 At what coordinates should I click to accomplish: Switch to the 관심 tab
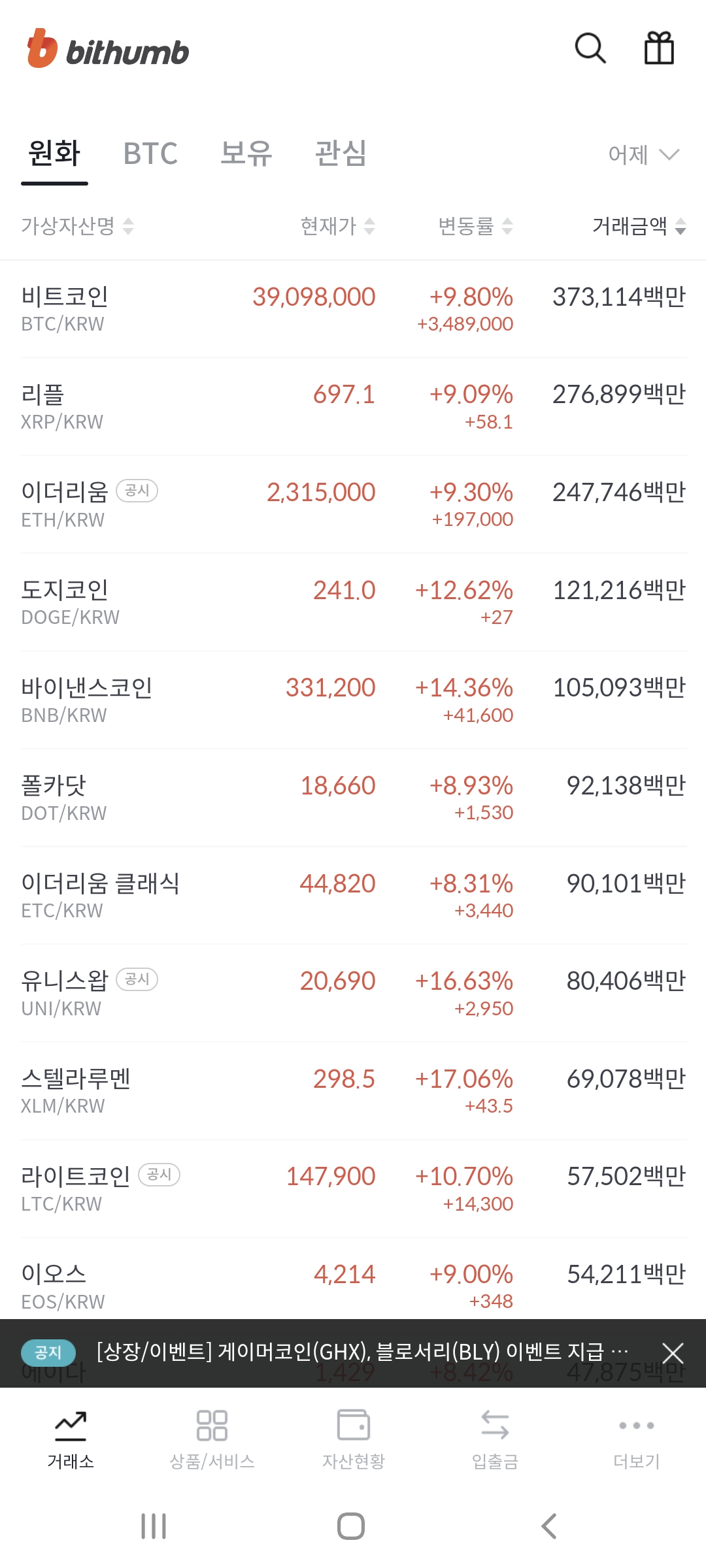coord(341,154)
